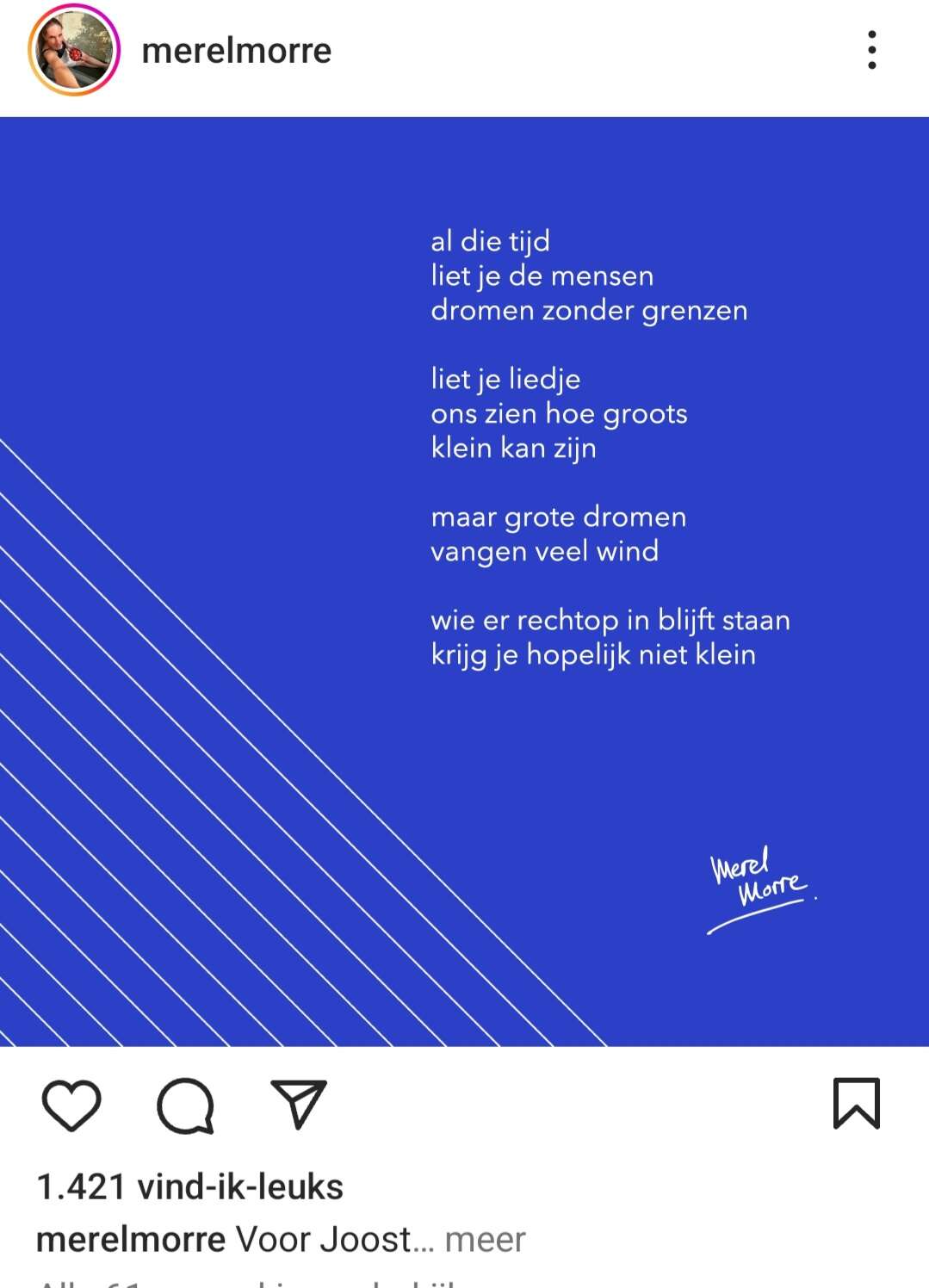This screenshot has height=1288, width=929.
Task: Open merelmorre's profile picture story
Action: [x=74, y=51]
